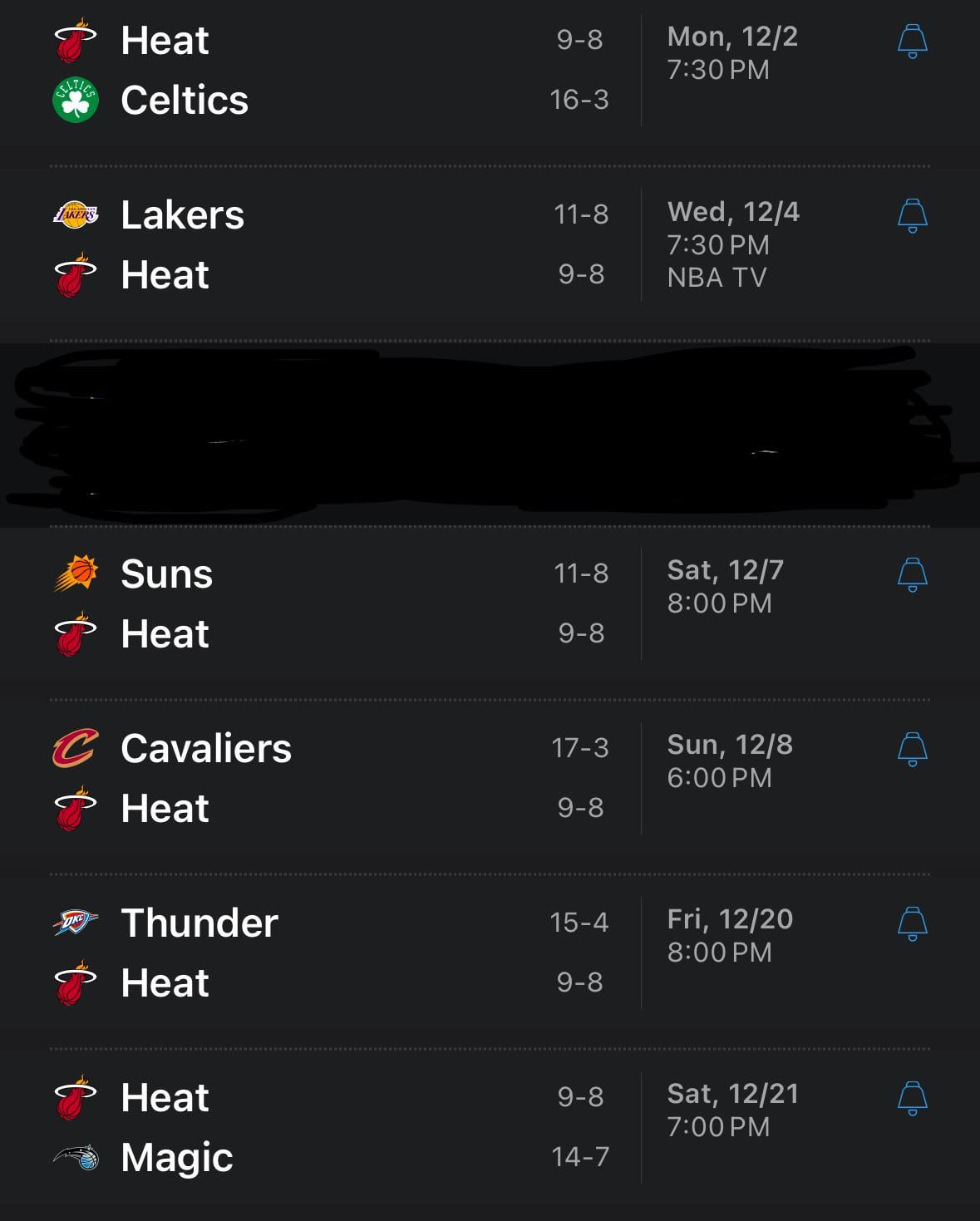Get notified about Heat vs Magic
Image resolution: width=980 pixels, height=1221 pixels.
[912, 1098]
